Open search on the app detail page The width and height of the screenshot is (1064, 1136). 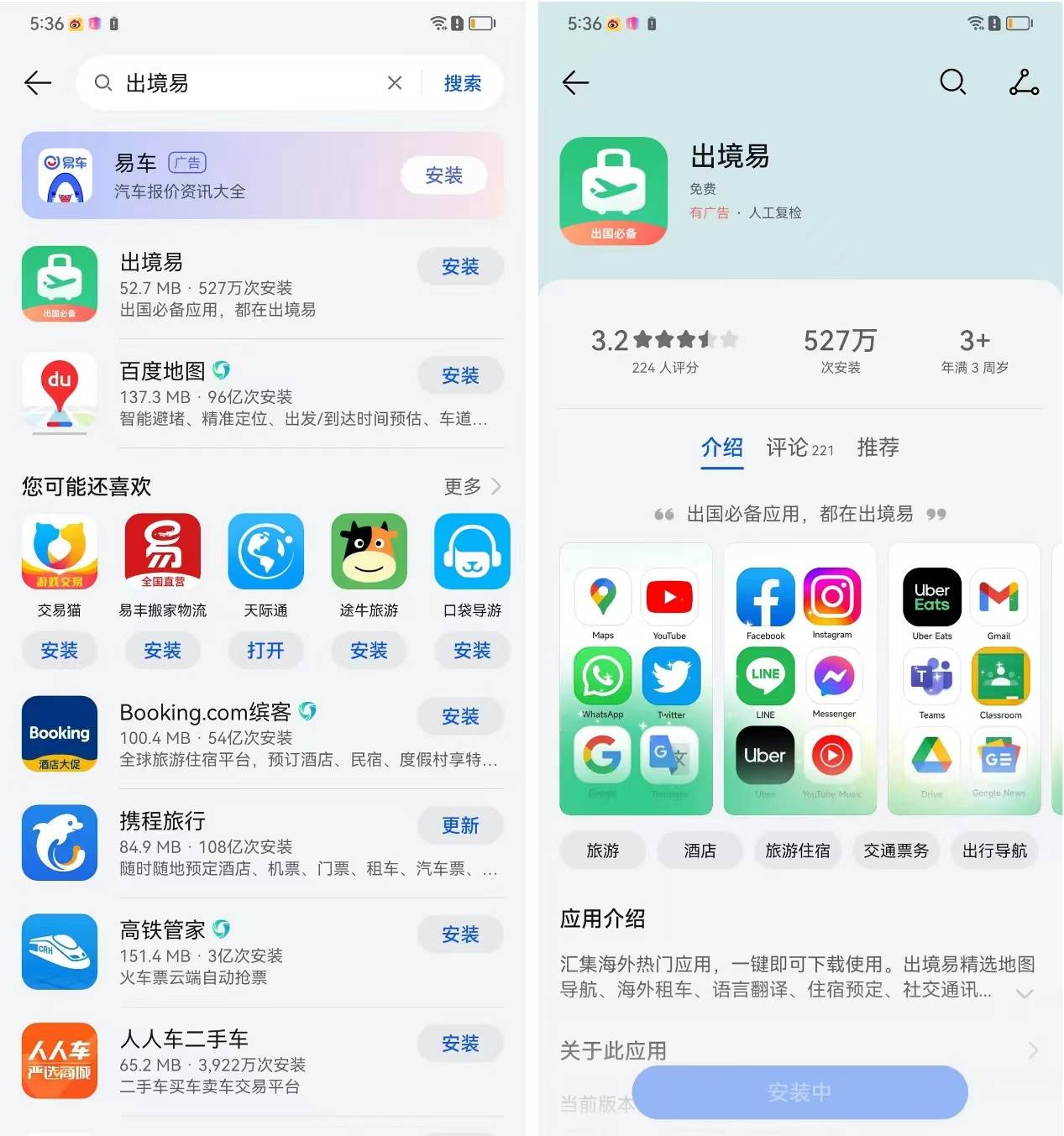[952, 82]
